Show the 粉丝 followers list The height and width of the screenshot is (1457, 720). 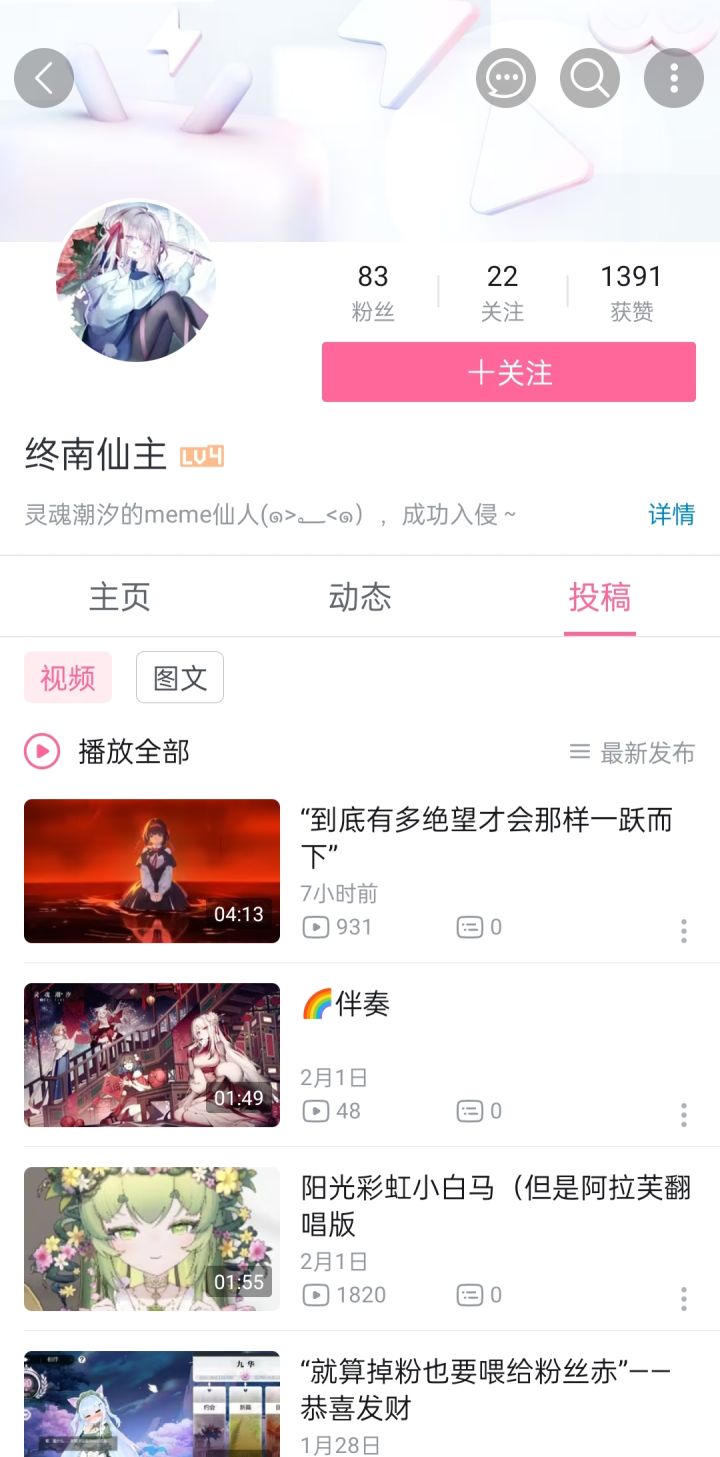pyautogui.click(x=373, y=291)
